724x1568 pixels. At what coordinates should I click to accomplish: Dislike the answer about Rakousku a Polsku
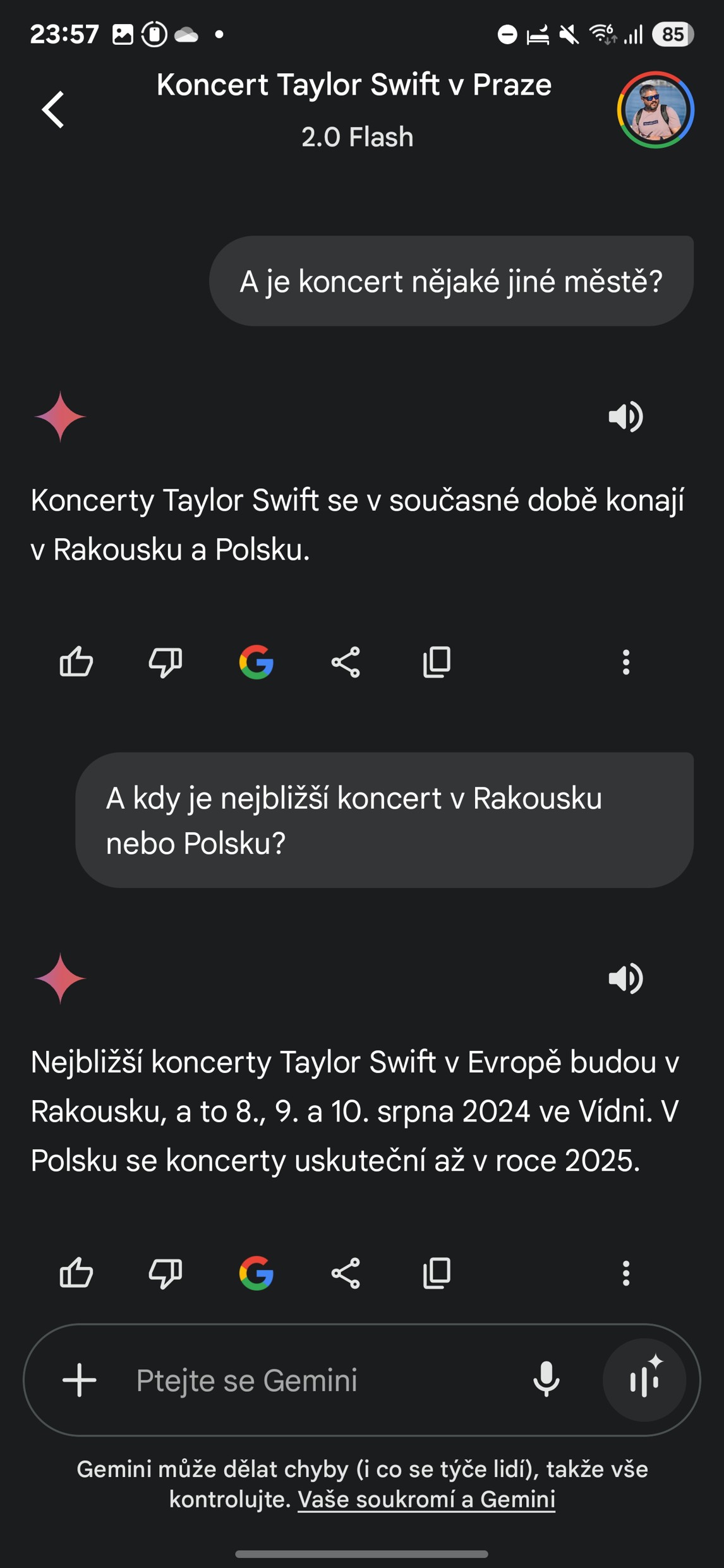(166, 662)
